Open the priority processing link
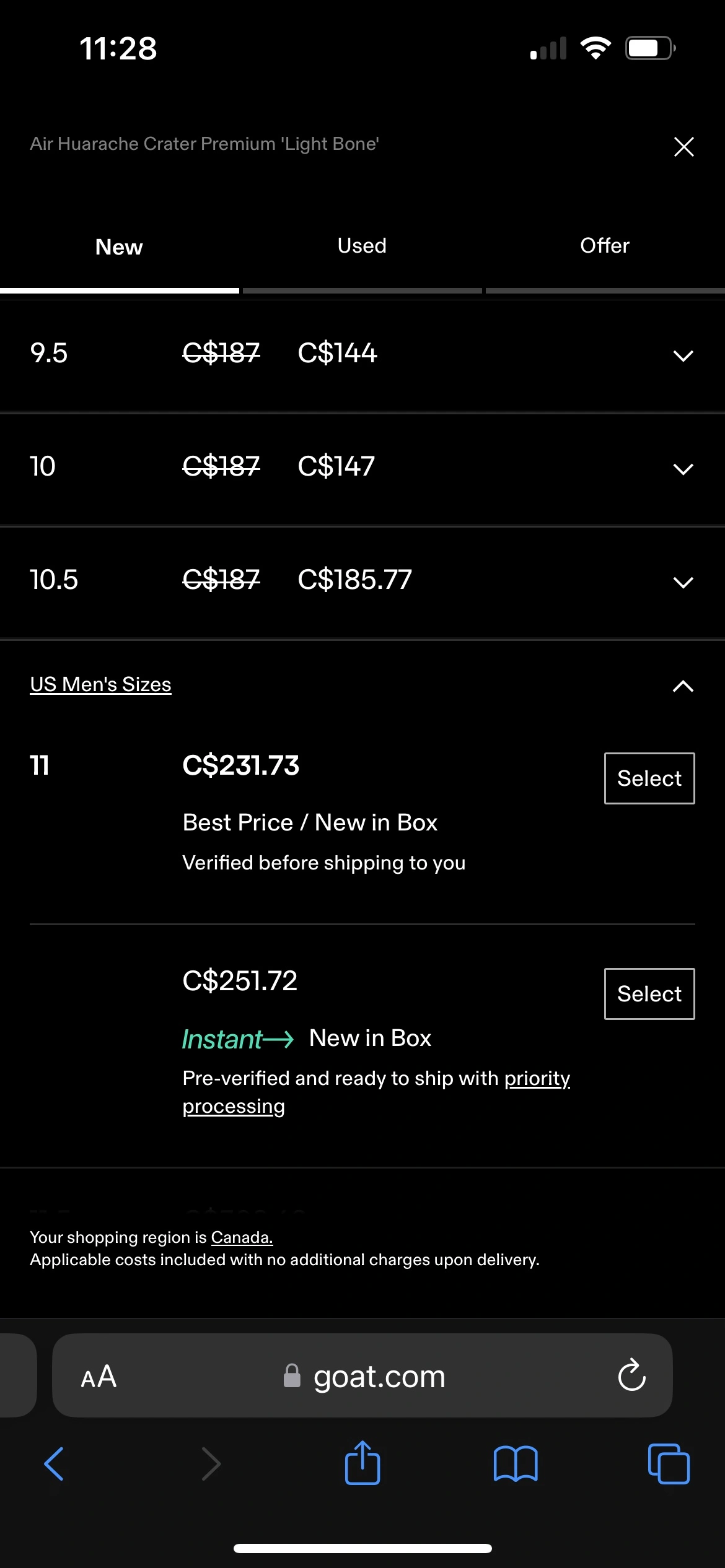The image size is (725, 1568). pos(537,1079)
